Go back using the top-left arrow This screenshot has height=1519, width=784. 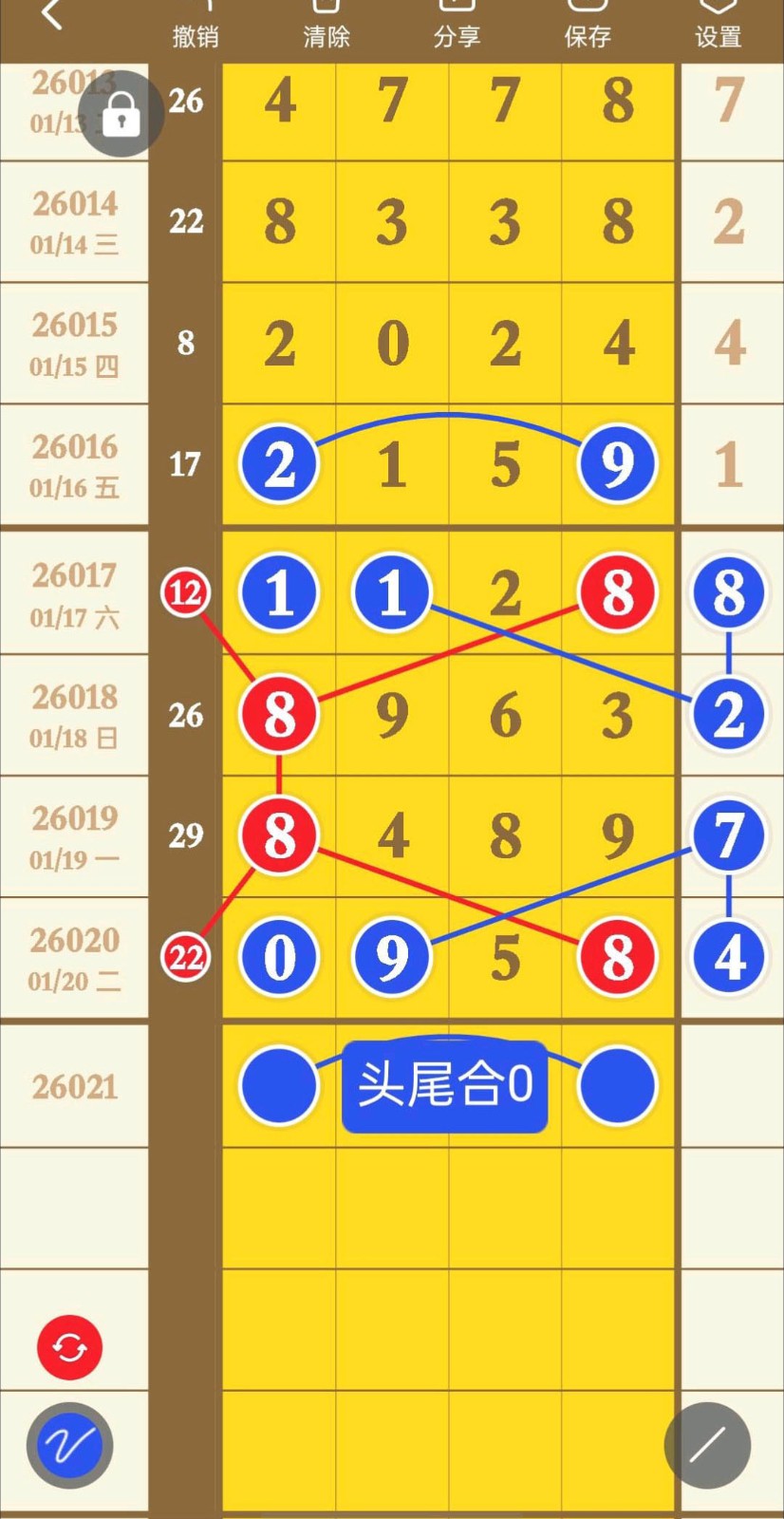tap(52, 16)
